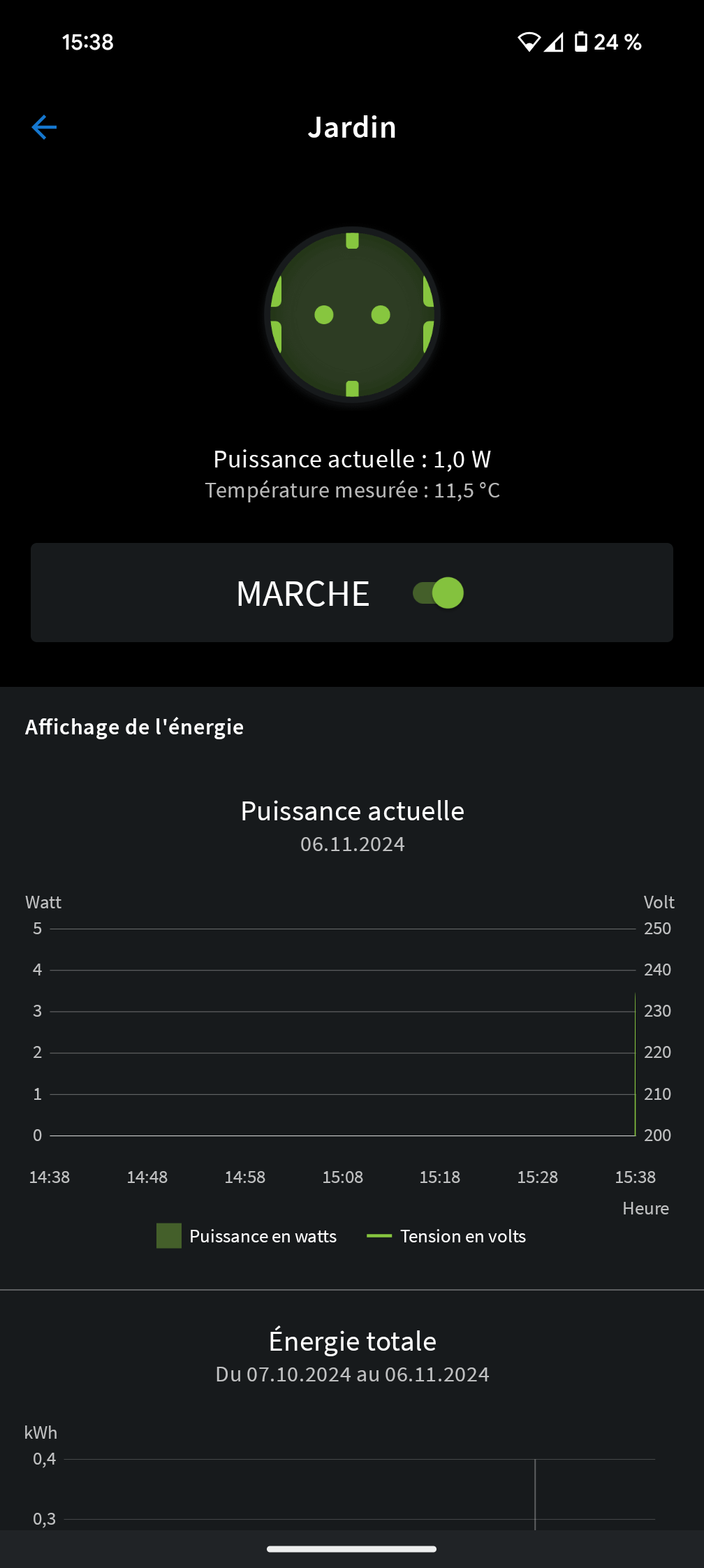Image resolution: width=704 pixels, height=1568 pixels.
Task: Hide the Puissance en watts legend series
Action: [x=247, y=1236]
